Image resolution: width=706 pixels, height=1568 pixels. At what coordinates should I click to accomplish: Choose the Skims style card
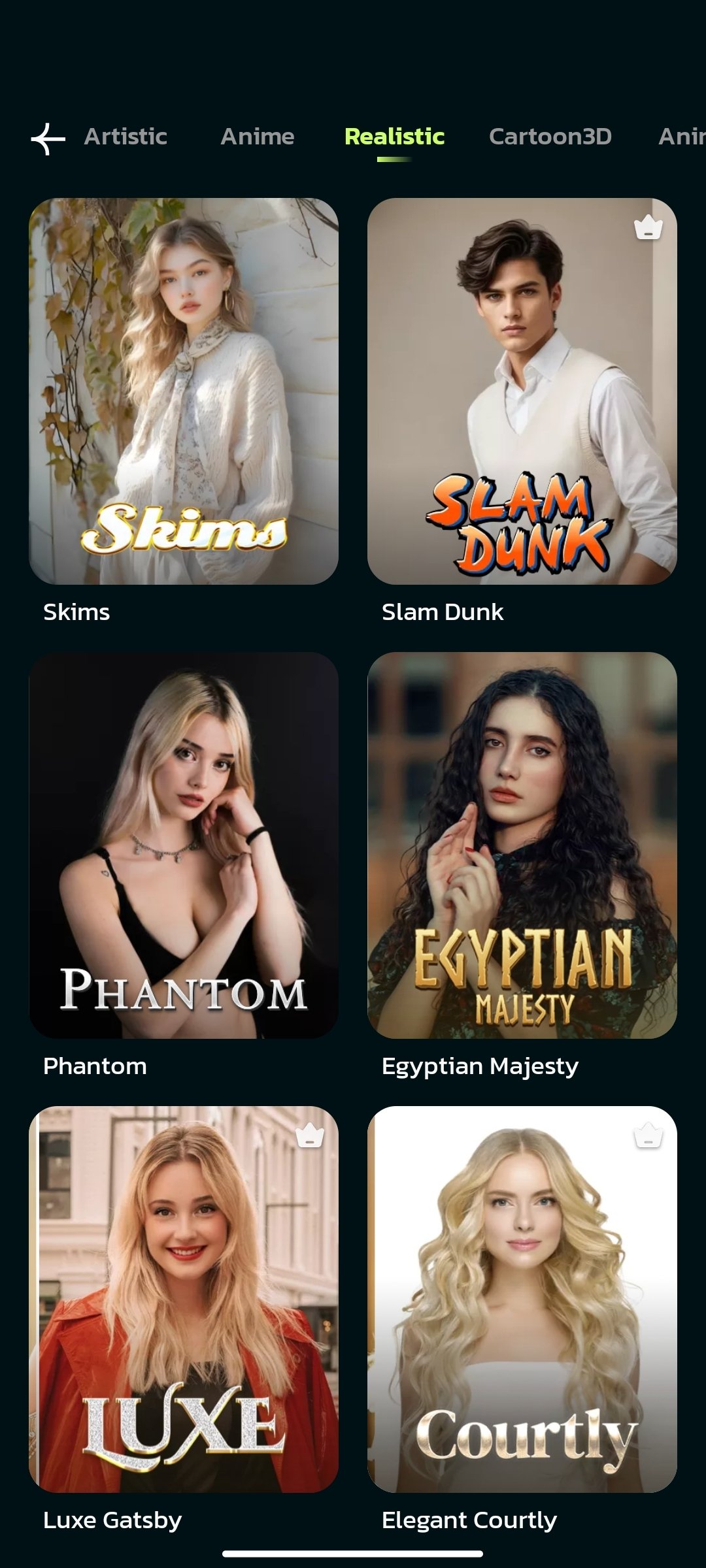click(184, 391)
